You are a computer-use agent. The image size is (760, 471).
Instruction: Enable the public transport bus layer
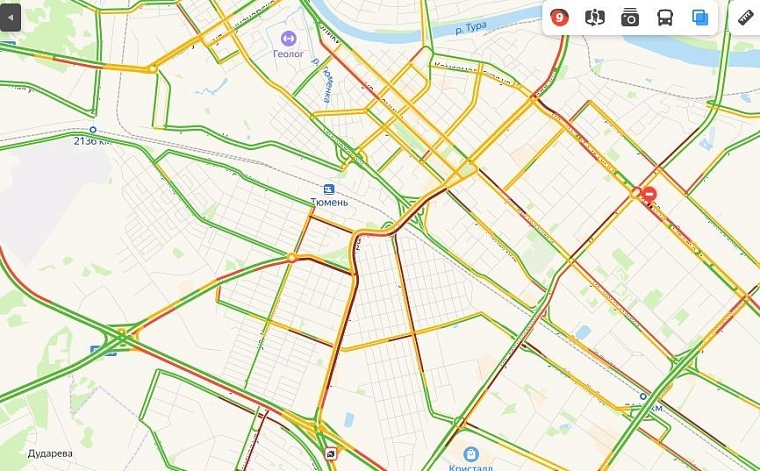[x=665, y=17]
